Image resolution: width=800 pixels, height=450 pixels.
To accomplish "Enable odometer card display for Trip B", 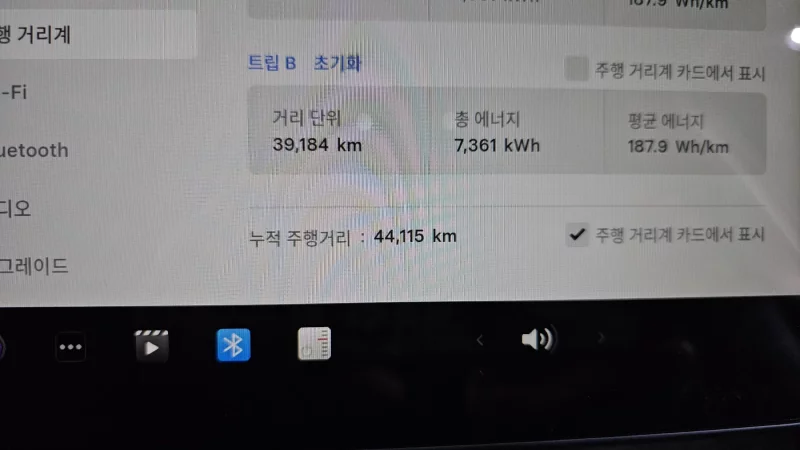I will pos(576,69).
